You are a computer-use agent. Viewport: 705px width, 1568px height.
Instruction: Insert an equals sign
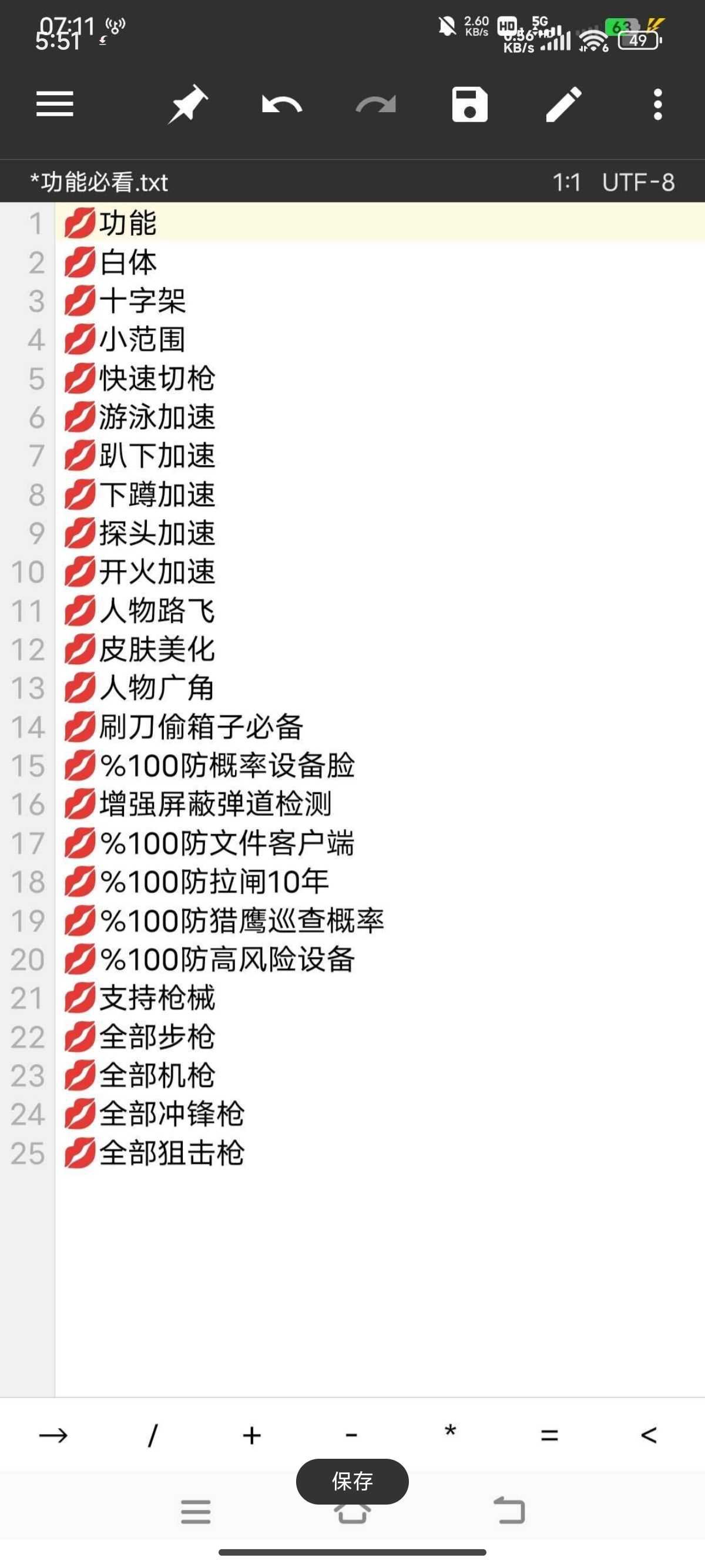pyautogui.click(x=550, y=1435)
